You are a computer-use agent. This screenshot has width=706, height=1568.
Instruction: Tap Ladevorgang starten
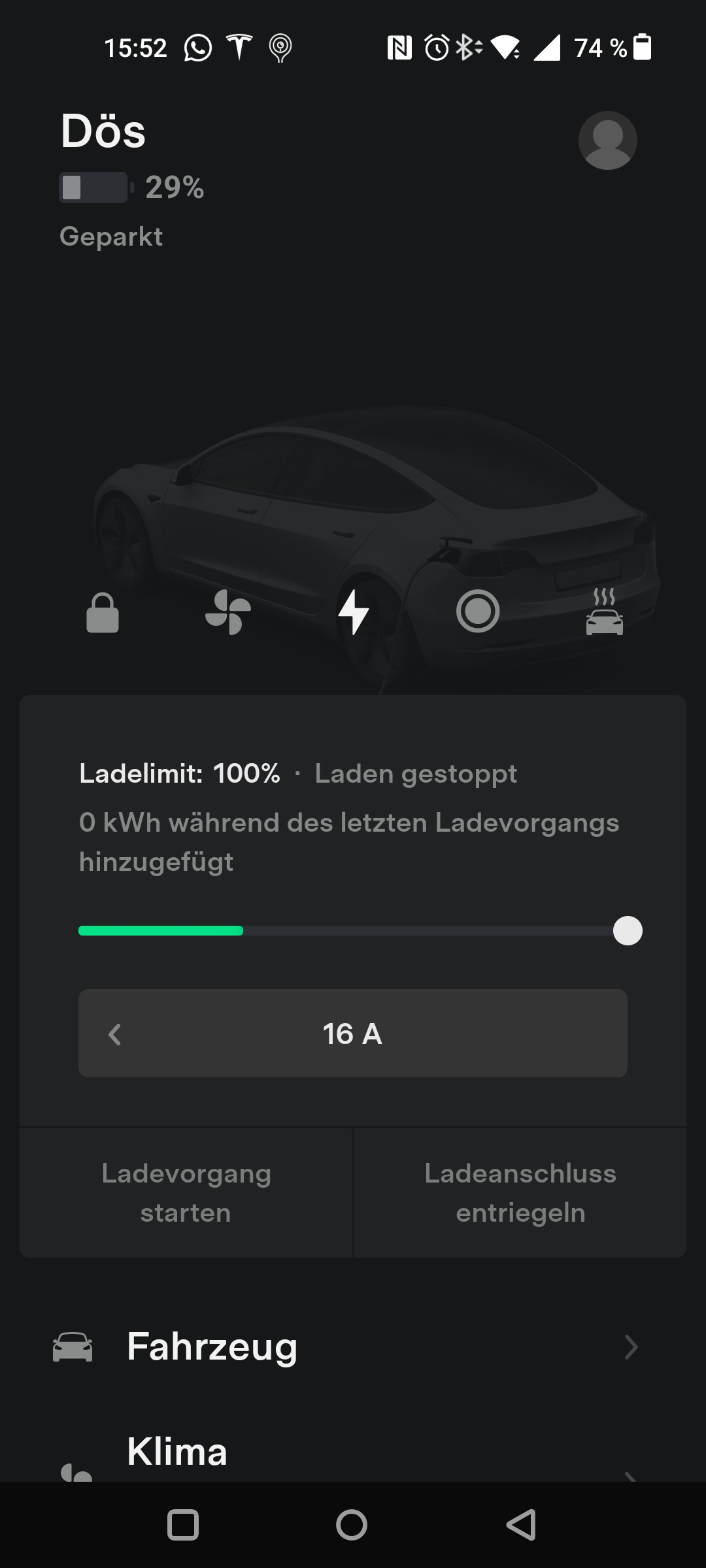pyautogui.click(x=186, y=1193)
